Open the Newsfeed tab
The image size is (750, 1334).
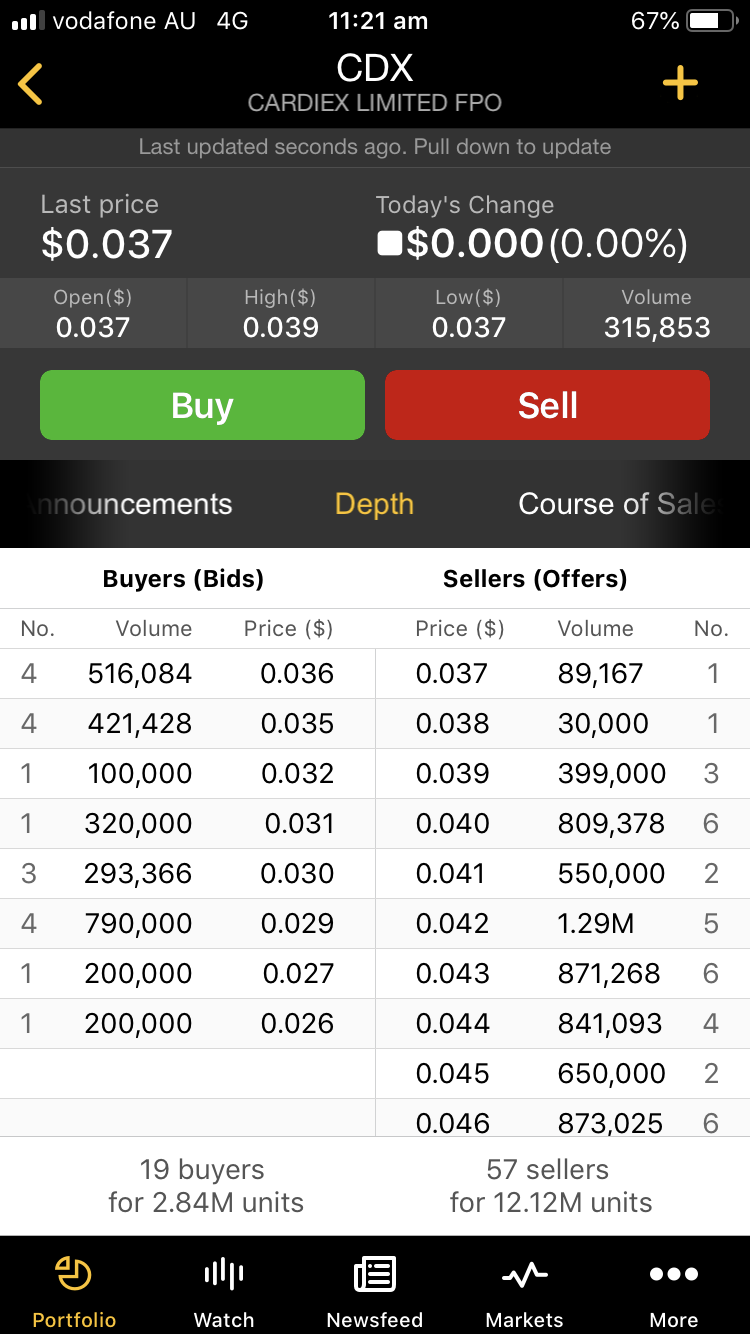pyautogui.click(x=375, y=1292)
